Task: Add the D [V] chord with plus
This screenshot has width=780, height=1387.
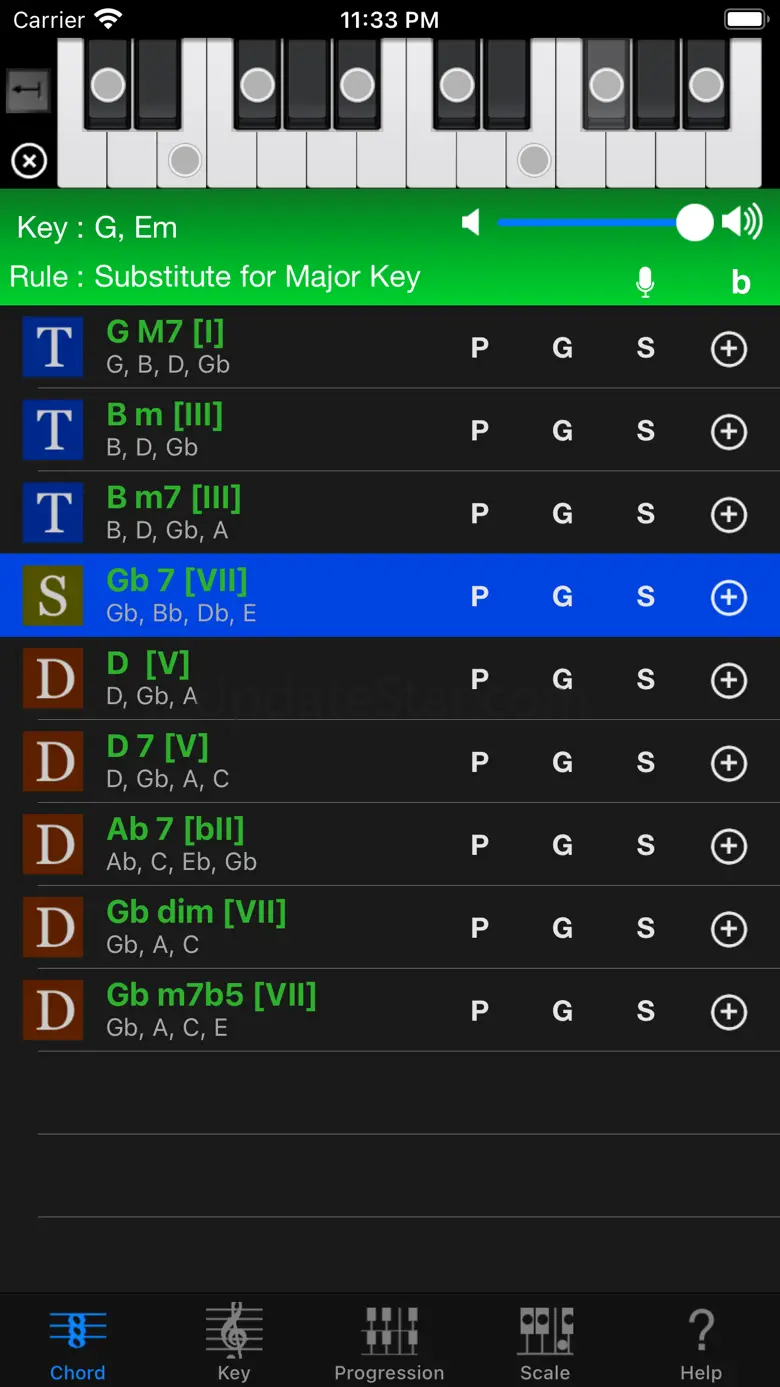Action: [729, 679]
